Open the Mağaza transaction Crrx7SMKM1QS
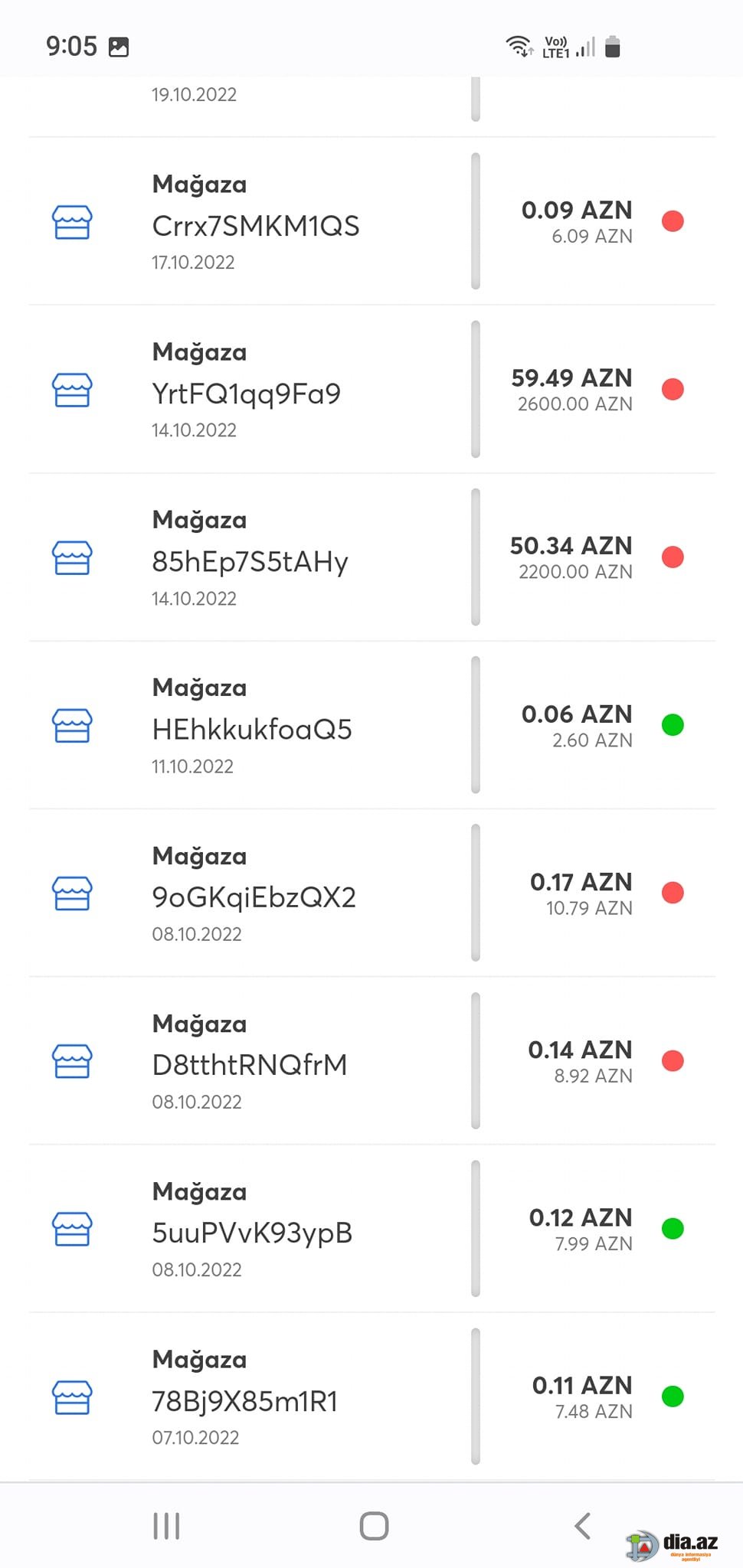 click(x=371, y=221)
